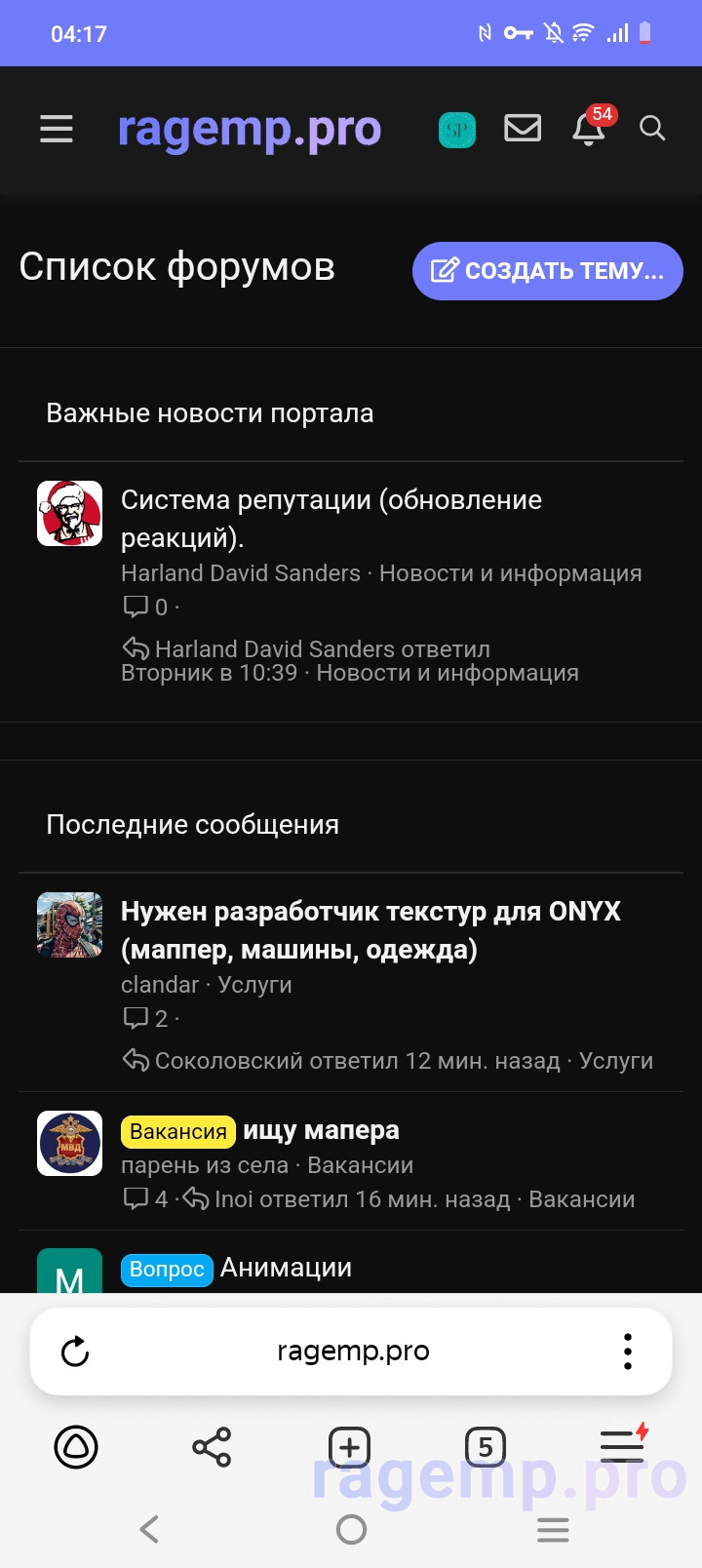Screen dimensions: 702x1568
Task: Open the private messages envelope
Action: pyautogui.click(x=523, y=128)
